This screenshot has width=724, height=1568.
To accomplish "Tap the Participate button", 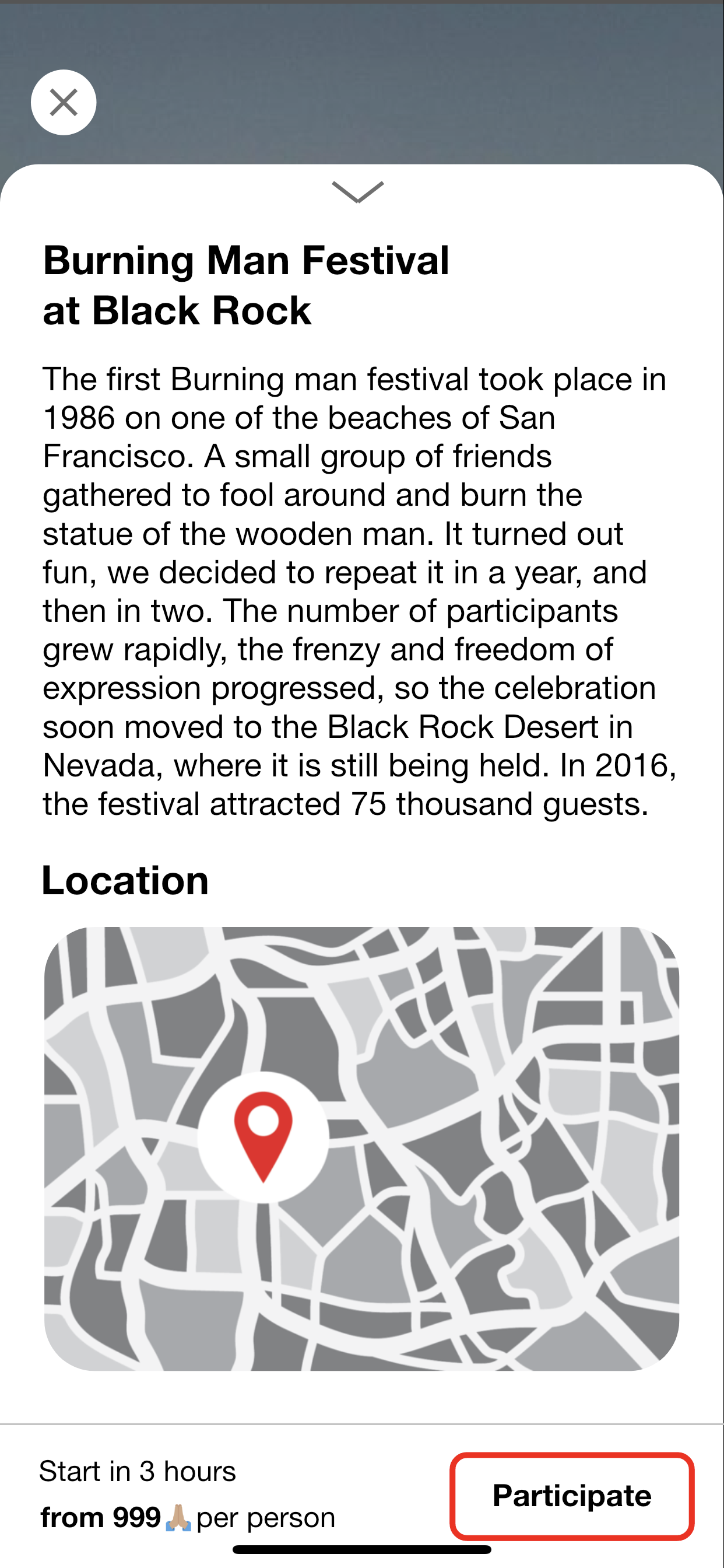I will tap(571, 1496).
